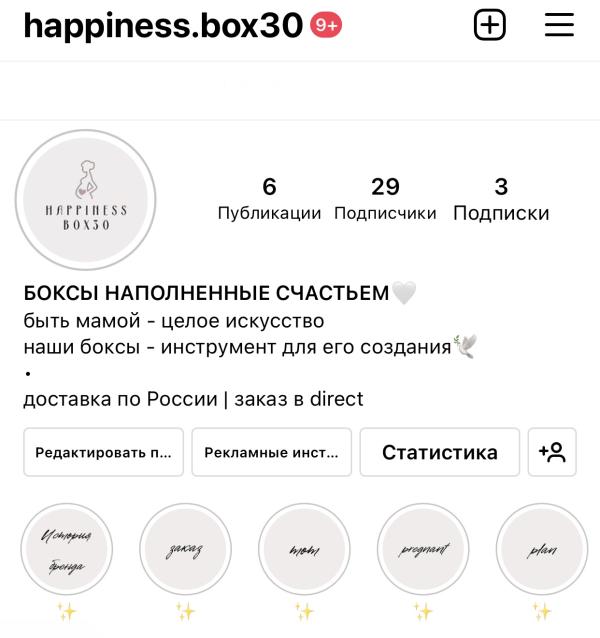View the mom story highlight
Screen dimensions: 600x638
pyautogui.click(x=304, y=550)
